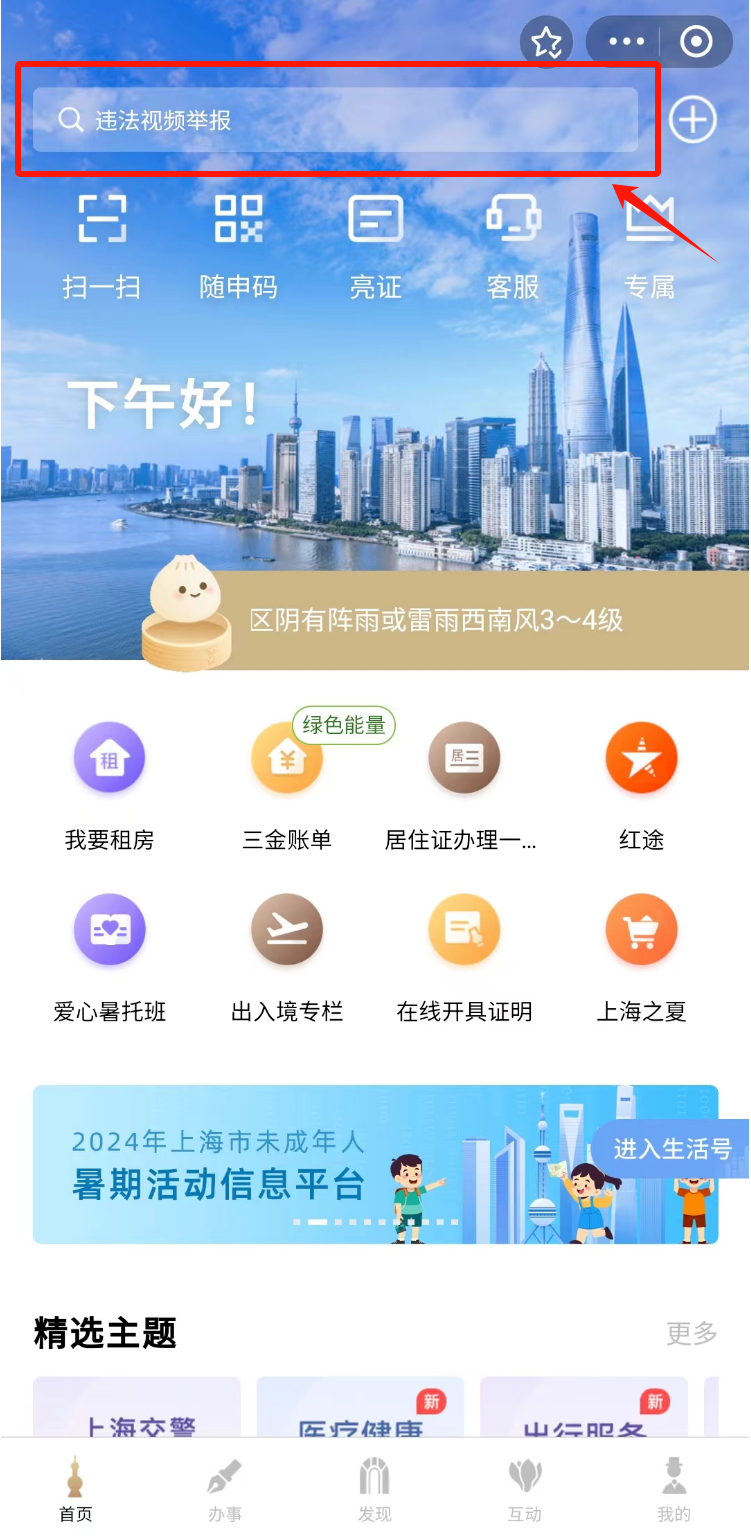Open the three-dot more menu

(626, 42)
